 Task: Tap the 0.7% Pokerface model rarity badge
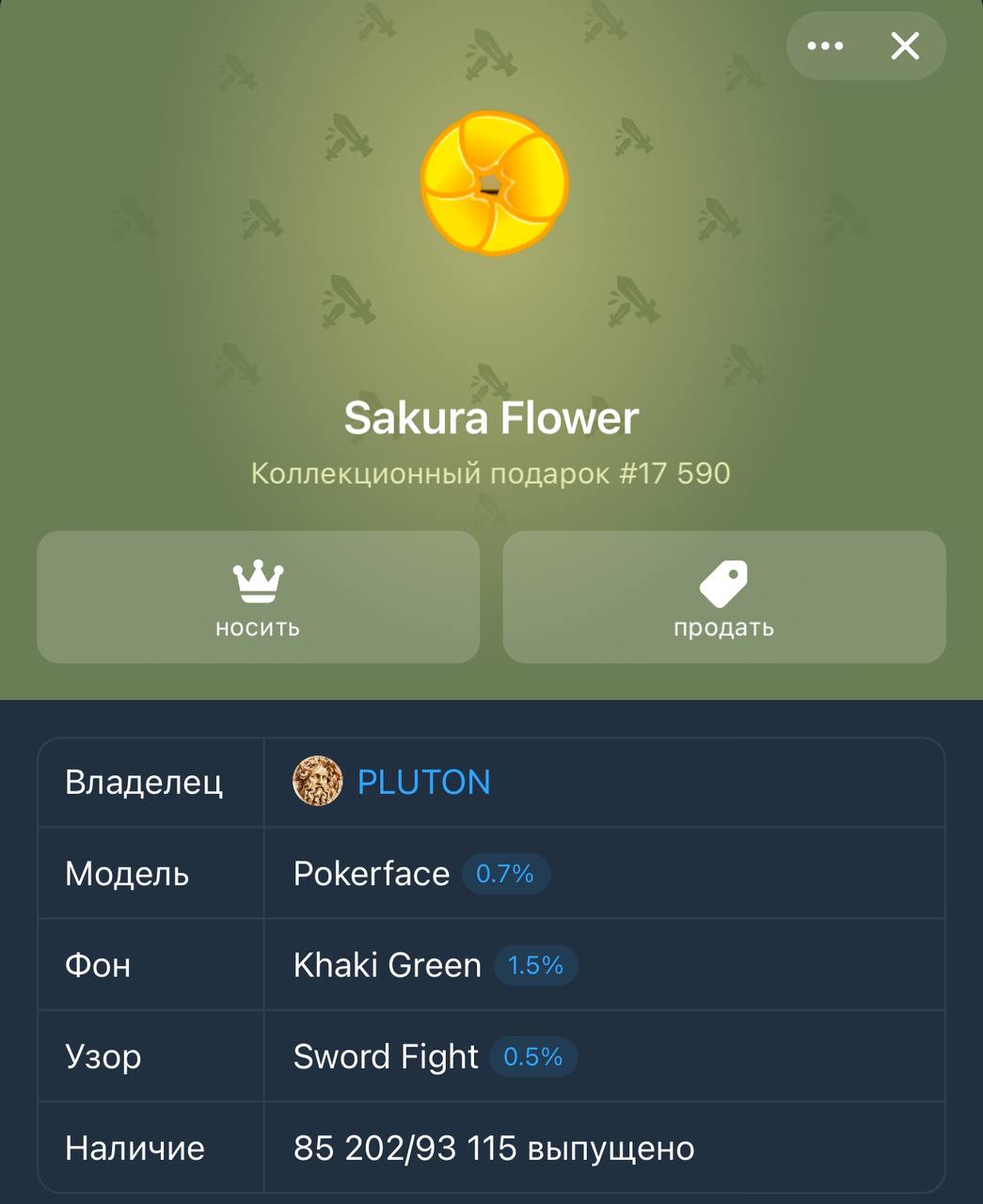pyautogui.click(x=505, y=874)
